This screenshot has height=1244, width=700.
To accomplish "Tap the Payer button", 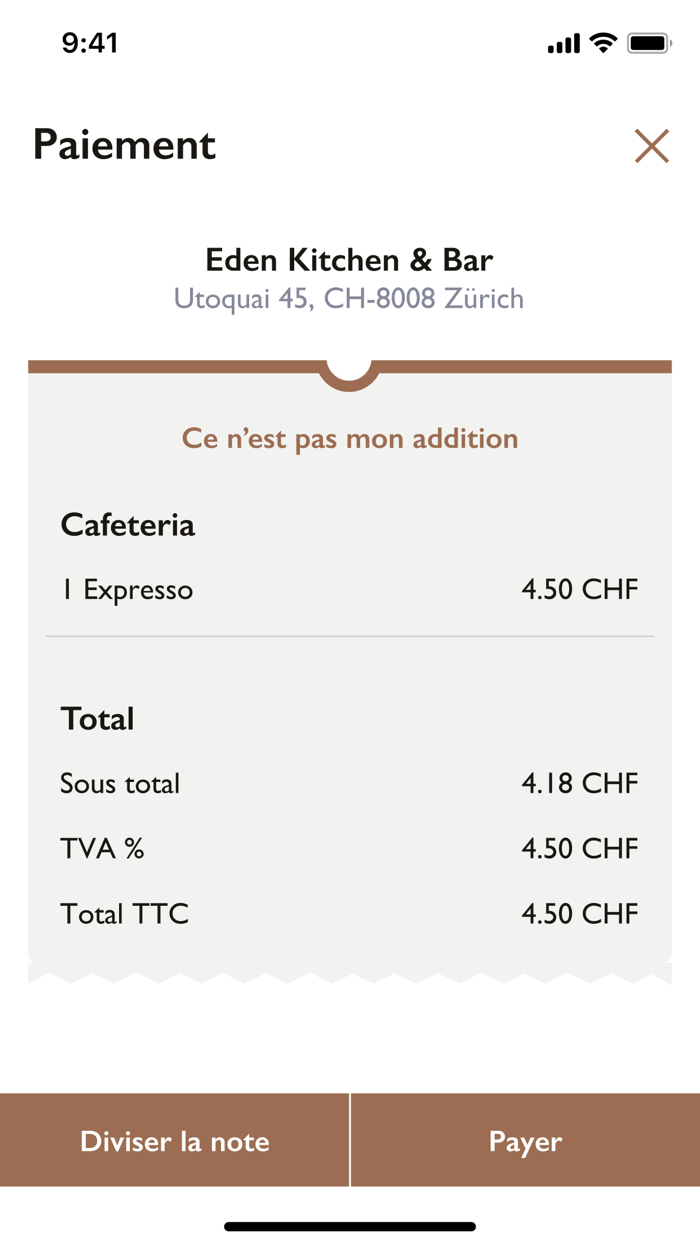I will [x=526, y=1141].
